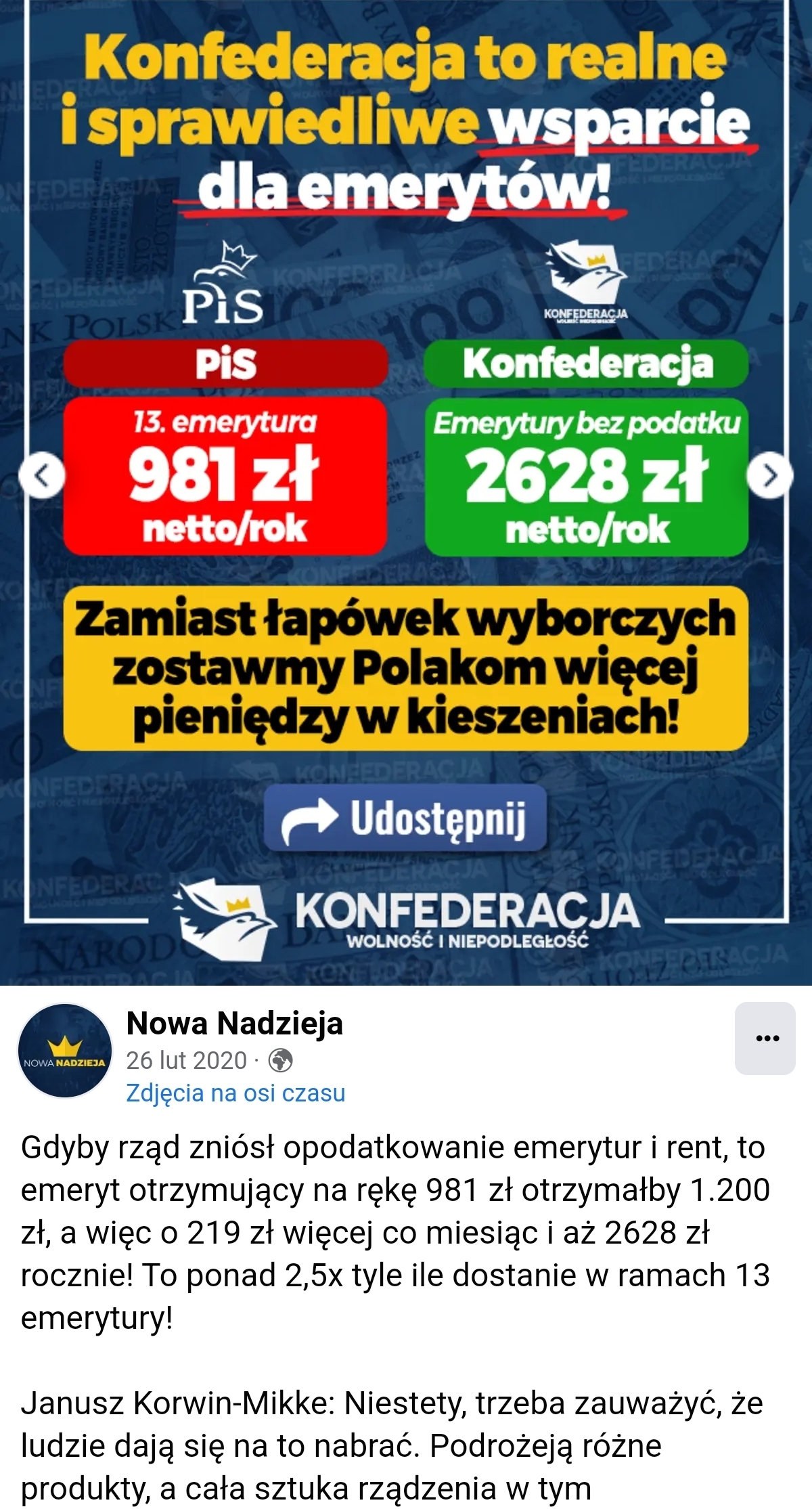Screen dimensions: 812x1509
Task: Open the Zdjęcia na osi czasu album link
Action: tap(235, 1093)
